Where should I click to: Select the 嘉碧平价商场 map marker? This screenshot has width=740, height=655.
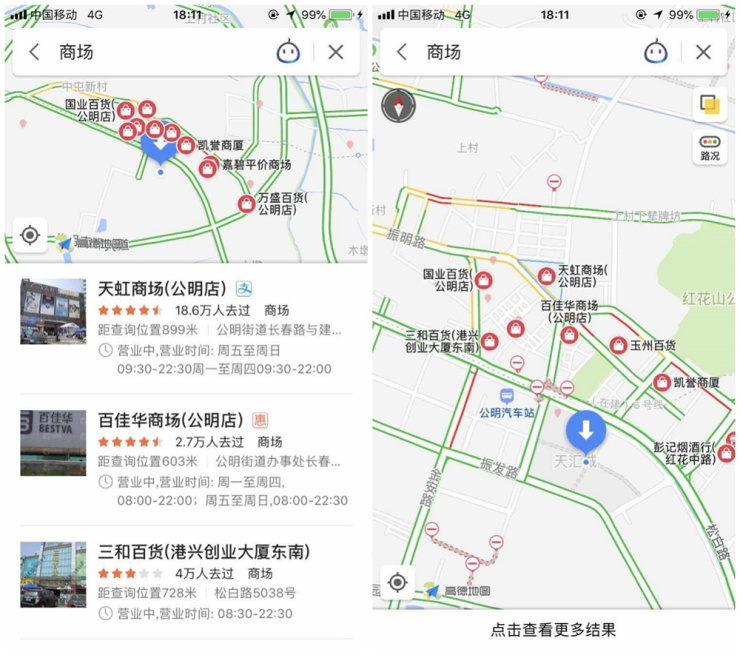click(x=207, y=168)
